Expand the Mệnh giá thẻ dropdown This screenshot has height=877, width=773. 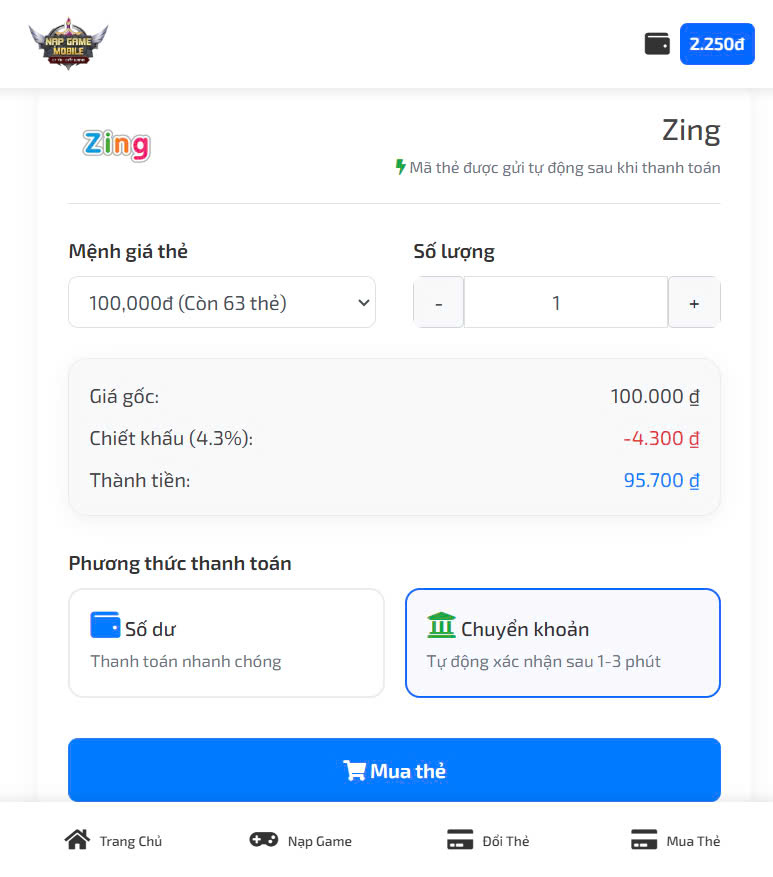pyautogui.click(x=222, y=302)
